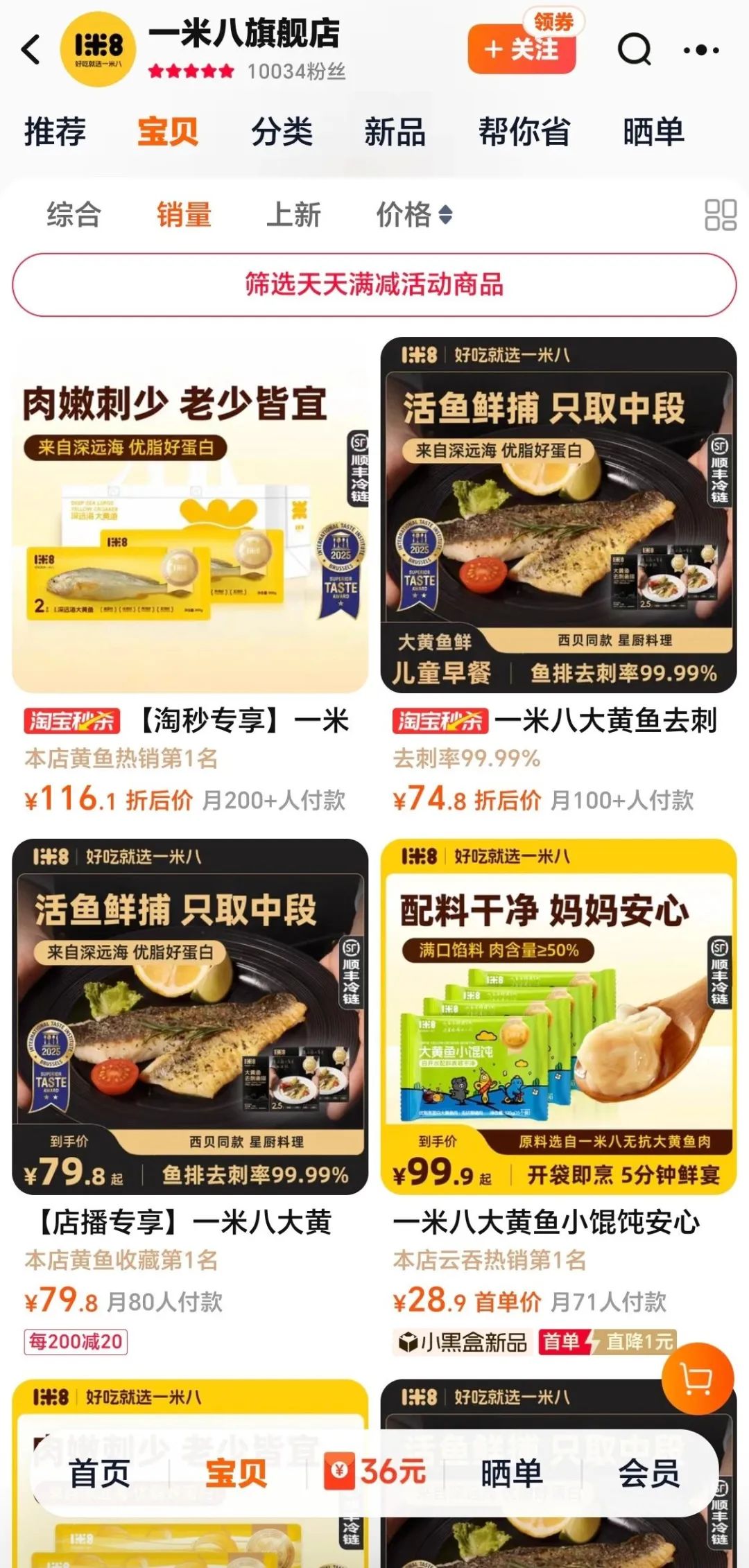Open the top 晒单 tab
This screenshot has height=1568, width=749.
(653, 132)
